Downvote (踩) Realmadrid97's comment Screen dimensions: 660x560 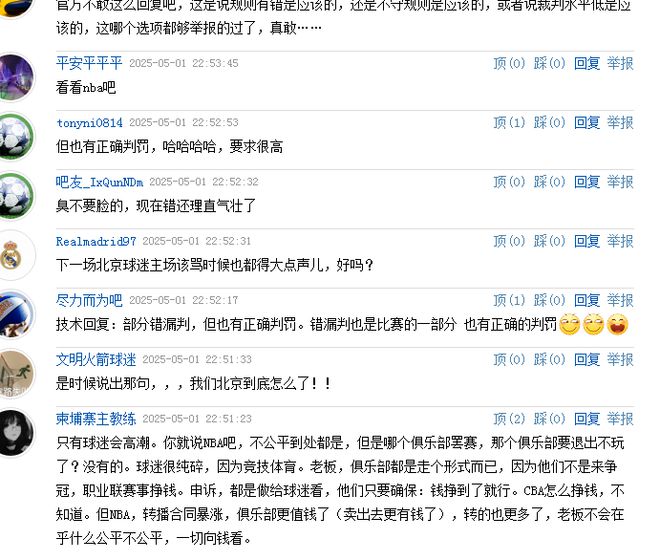coord(549,241)
